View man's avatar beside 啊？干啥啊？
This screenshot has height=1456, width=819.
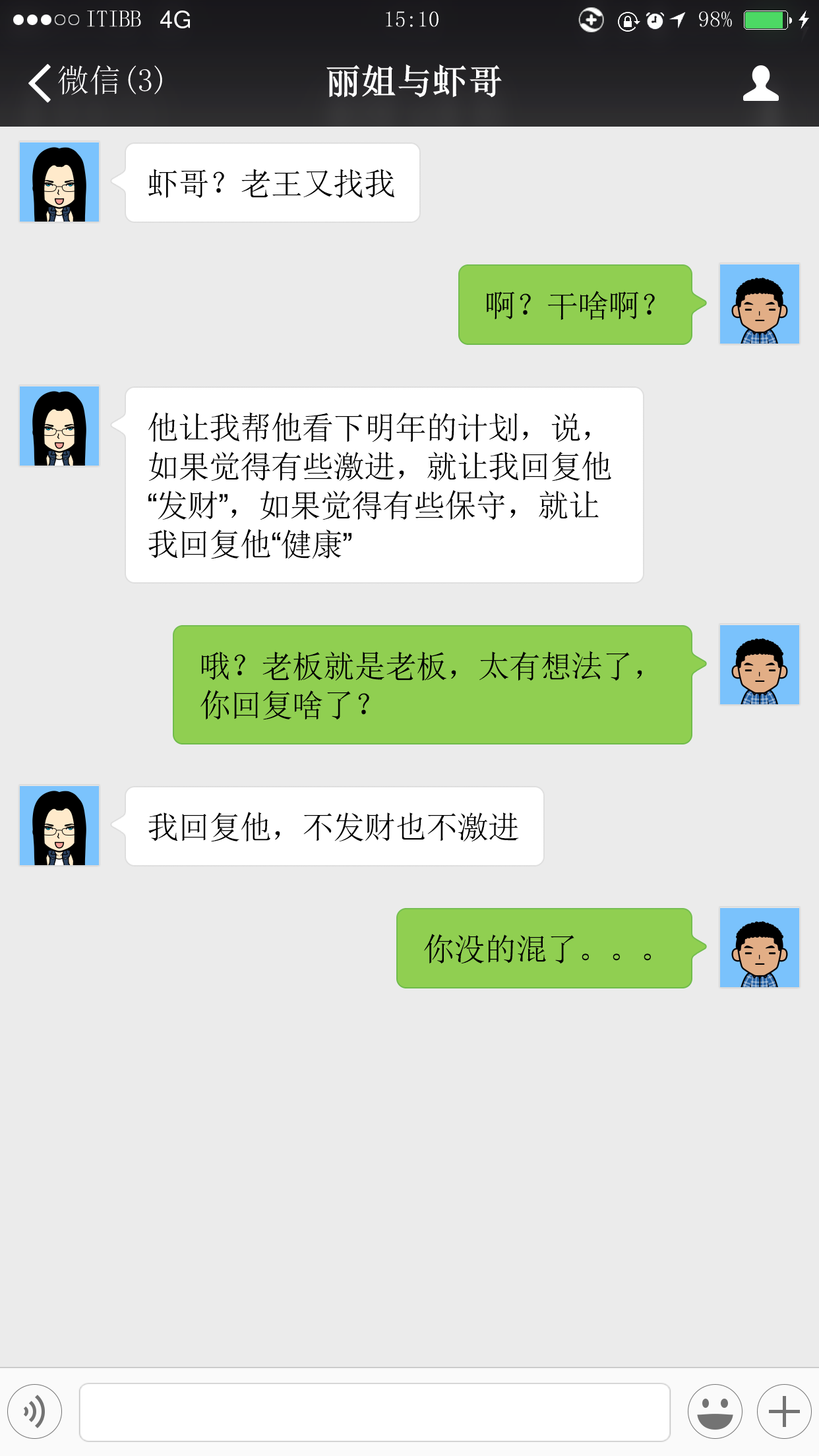pyautogui.click(x=759, y=304)
